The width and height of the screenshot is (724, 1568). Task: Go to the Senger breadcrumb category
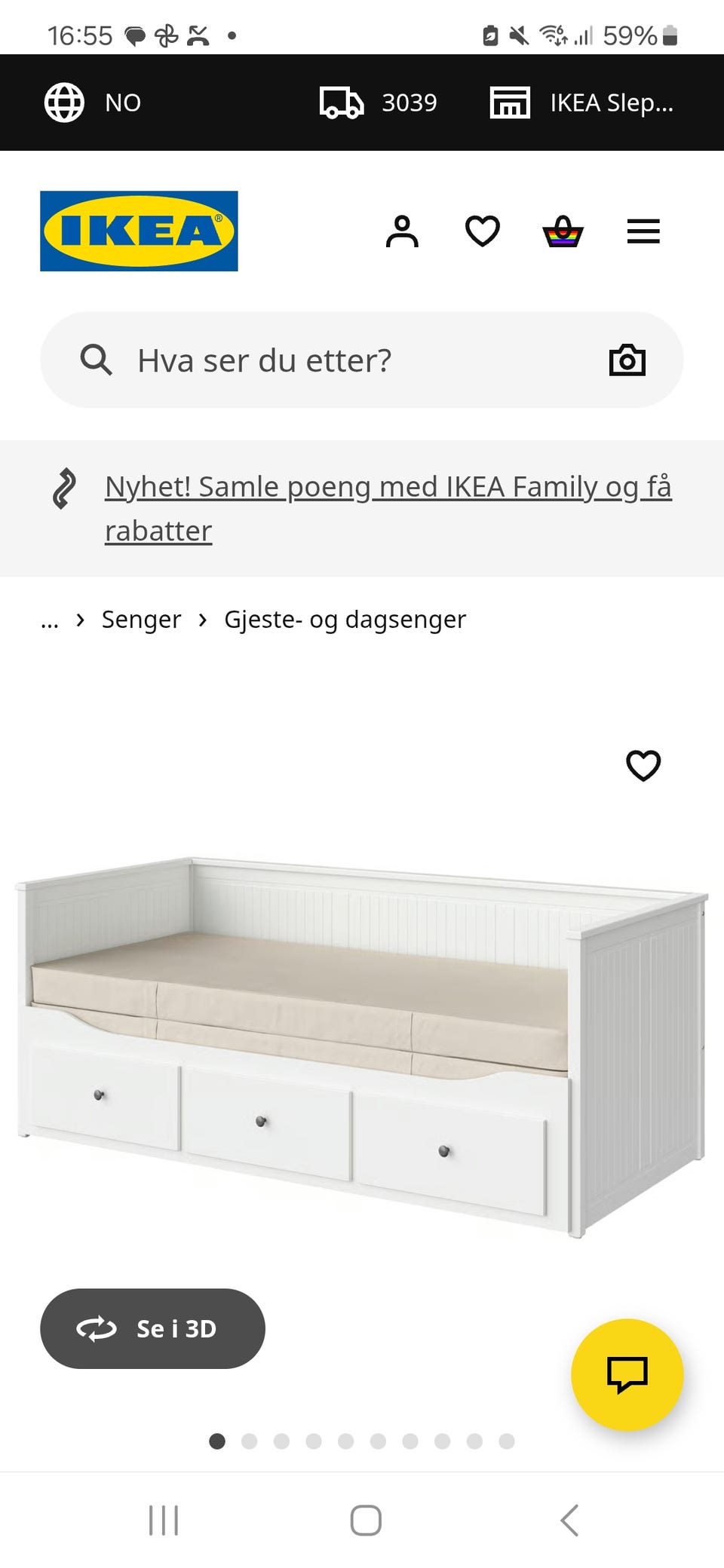(141, 620)
